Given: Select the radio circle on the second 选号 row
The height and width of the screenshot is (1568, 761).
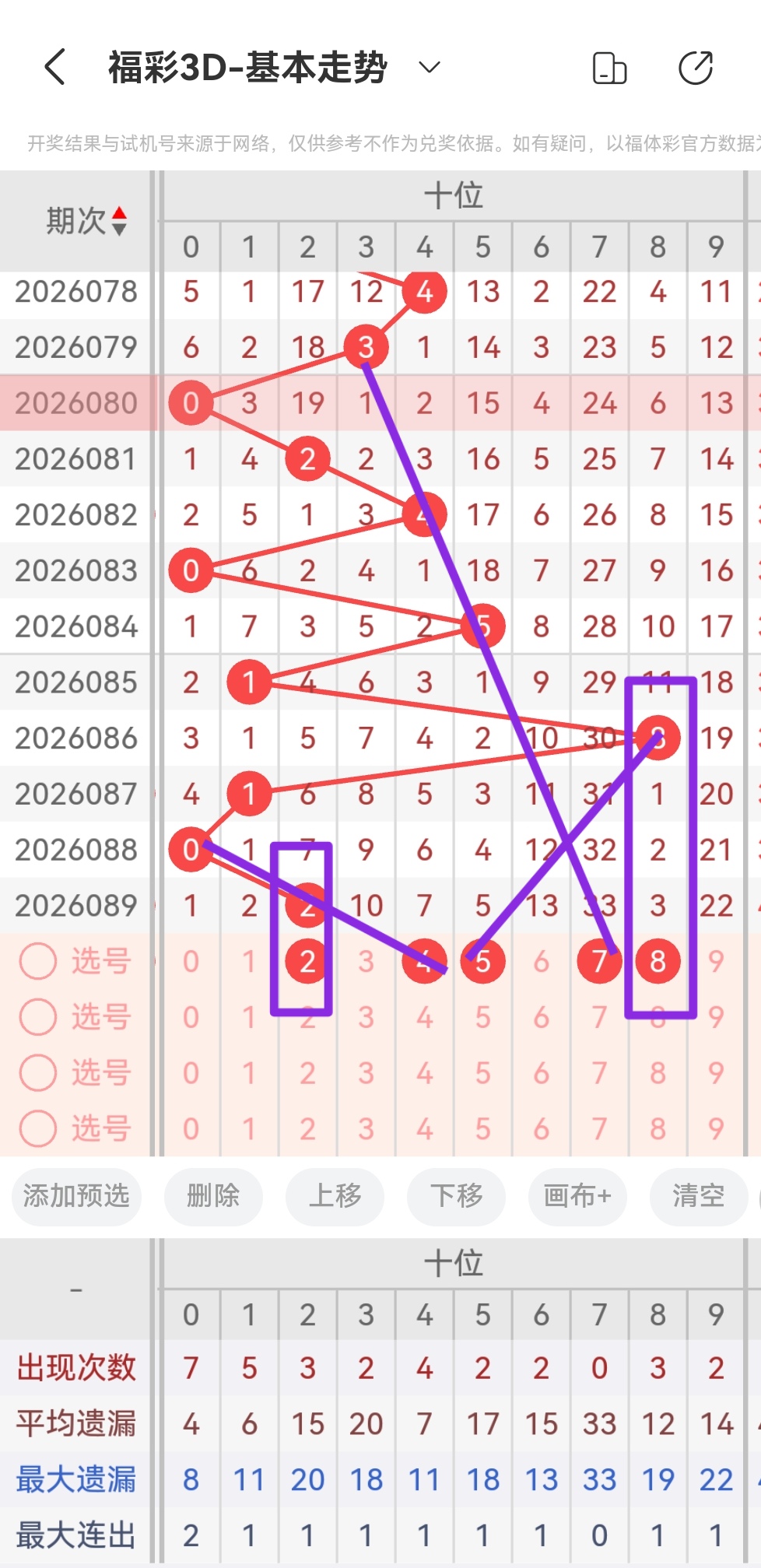Looking at the screenshot, I should [x=38, y=1017].
